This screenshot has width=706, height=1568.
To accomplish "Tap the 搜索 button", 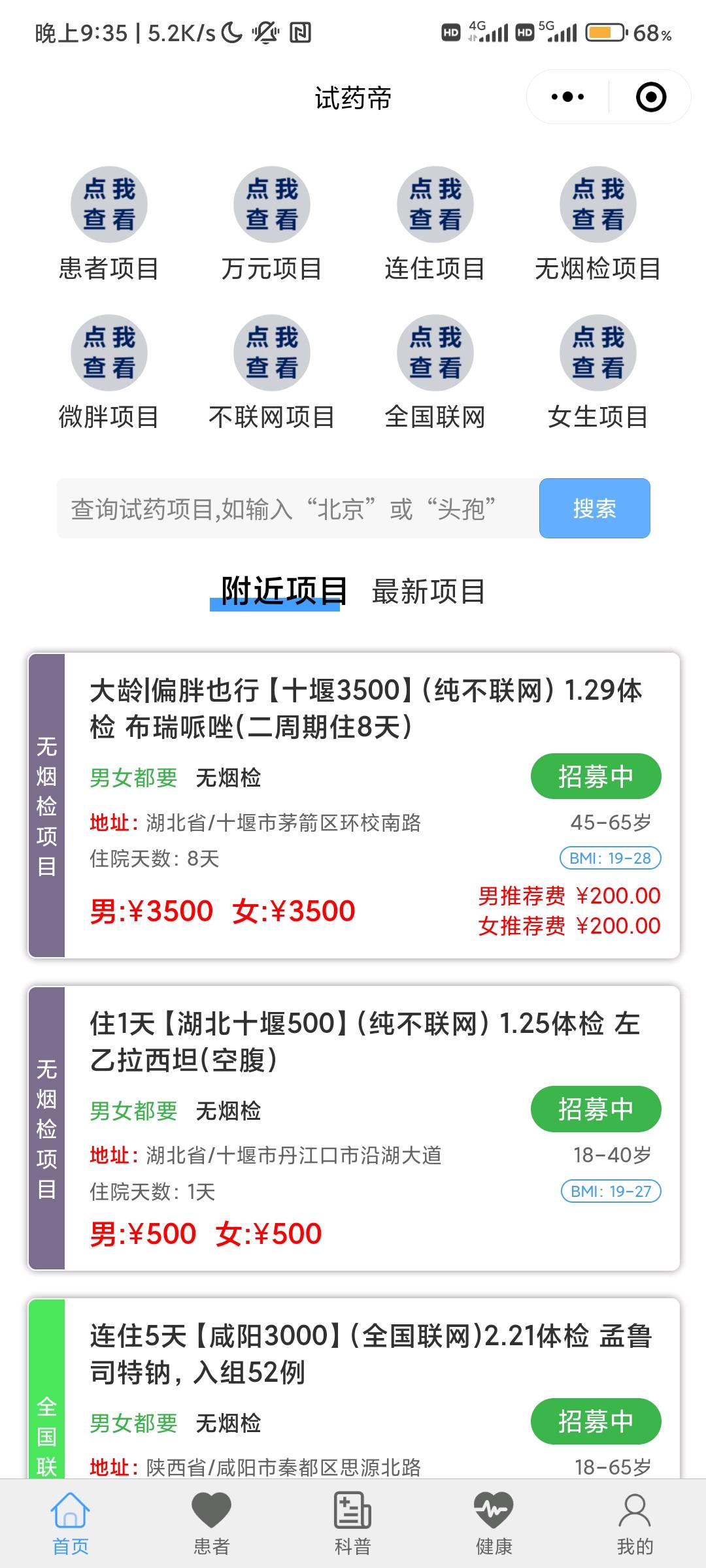I will pyautogui.click(x=594, y=508).
